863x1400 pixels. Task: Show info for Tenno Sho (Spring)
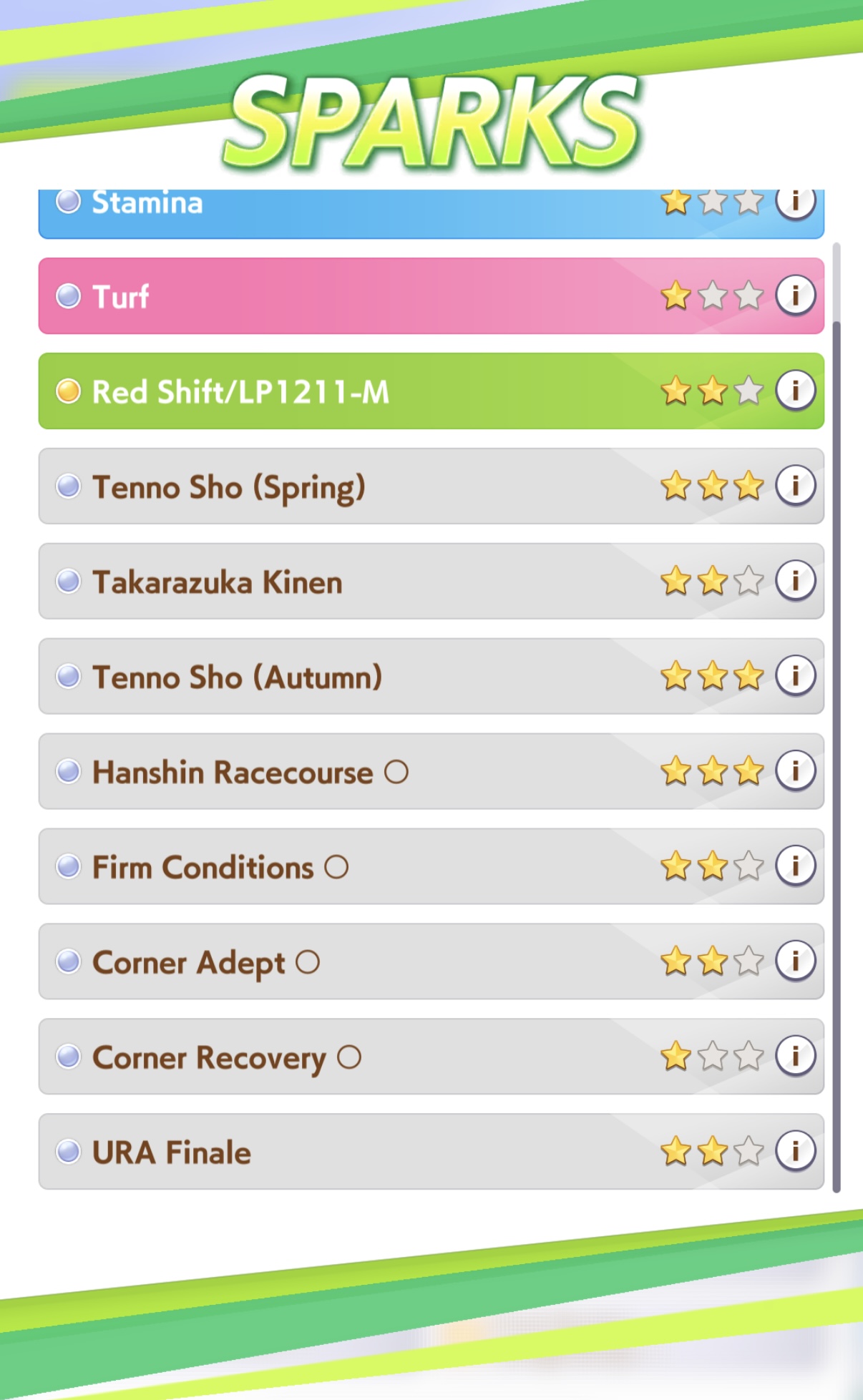pos(795,485)
